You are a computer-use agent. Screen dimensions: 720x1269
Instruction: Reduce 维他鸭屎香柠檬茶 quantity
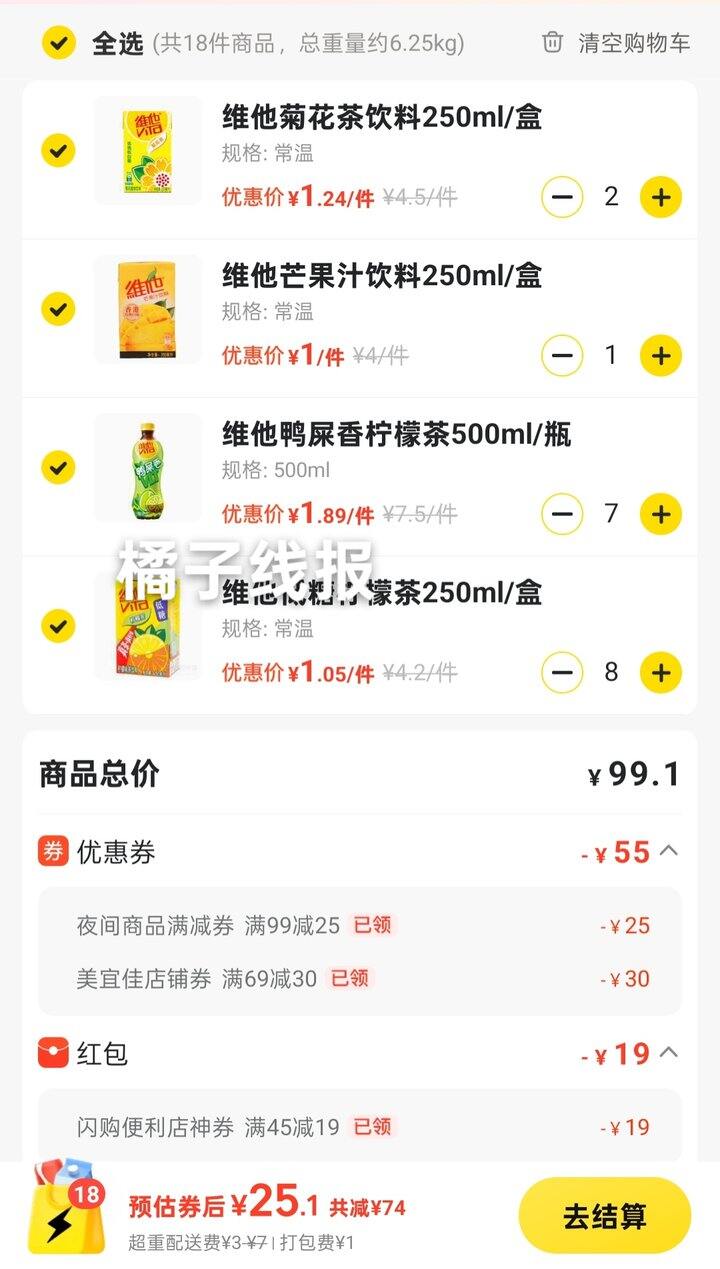coord(562,514)
